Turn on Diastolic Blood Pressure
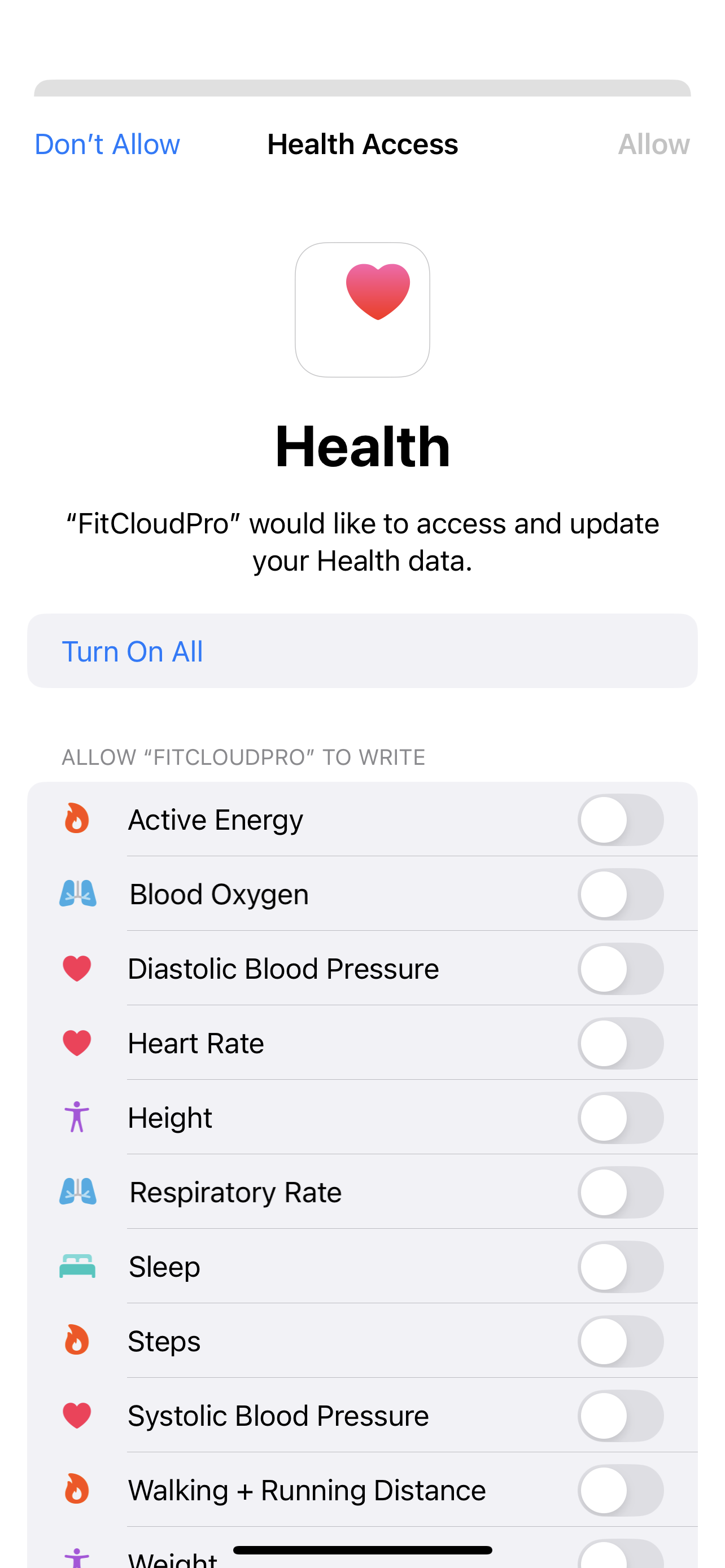 [x=619, y=969]
